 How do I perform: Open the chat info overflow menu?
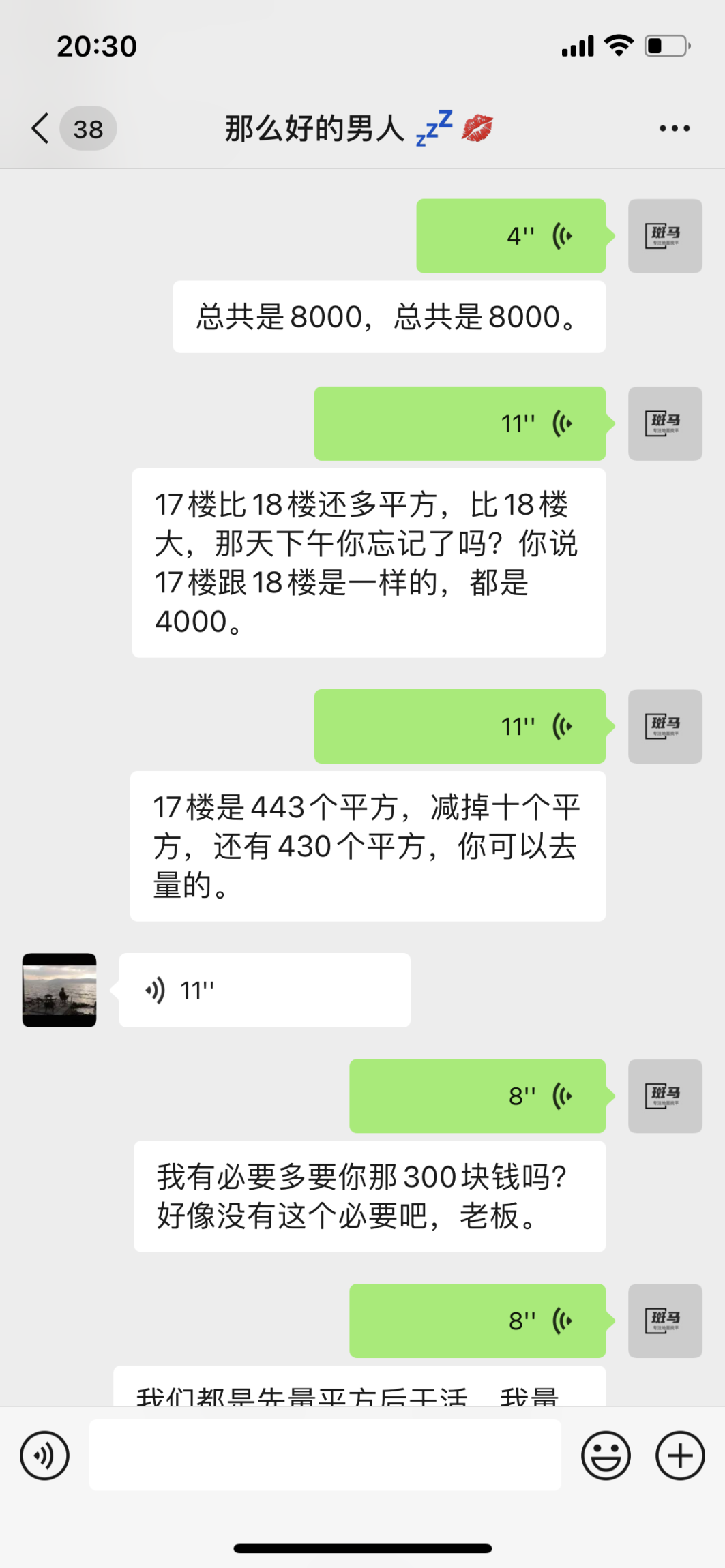point(674,128)
